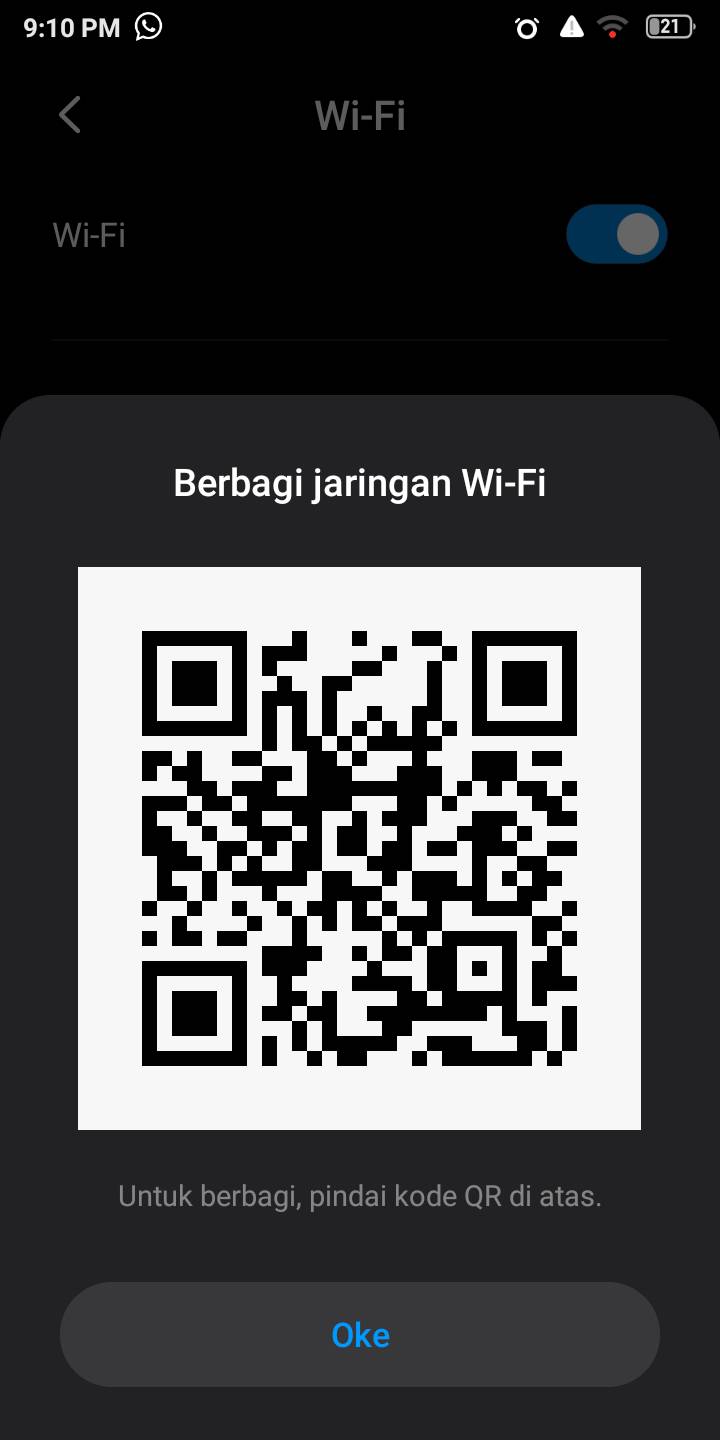Tap Oke to close the sharing dialog
The height and width of the screenshot is (1440, 720).
360,1334
